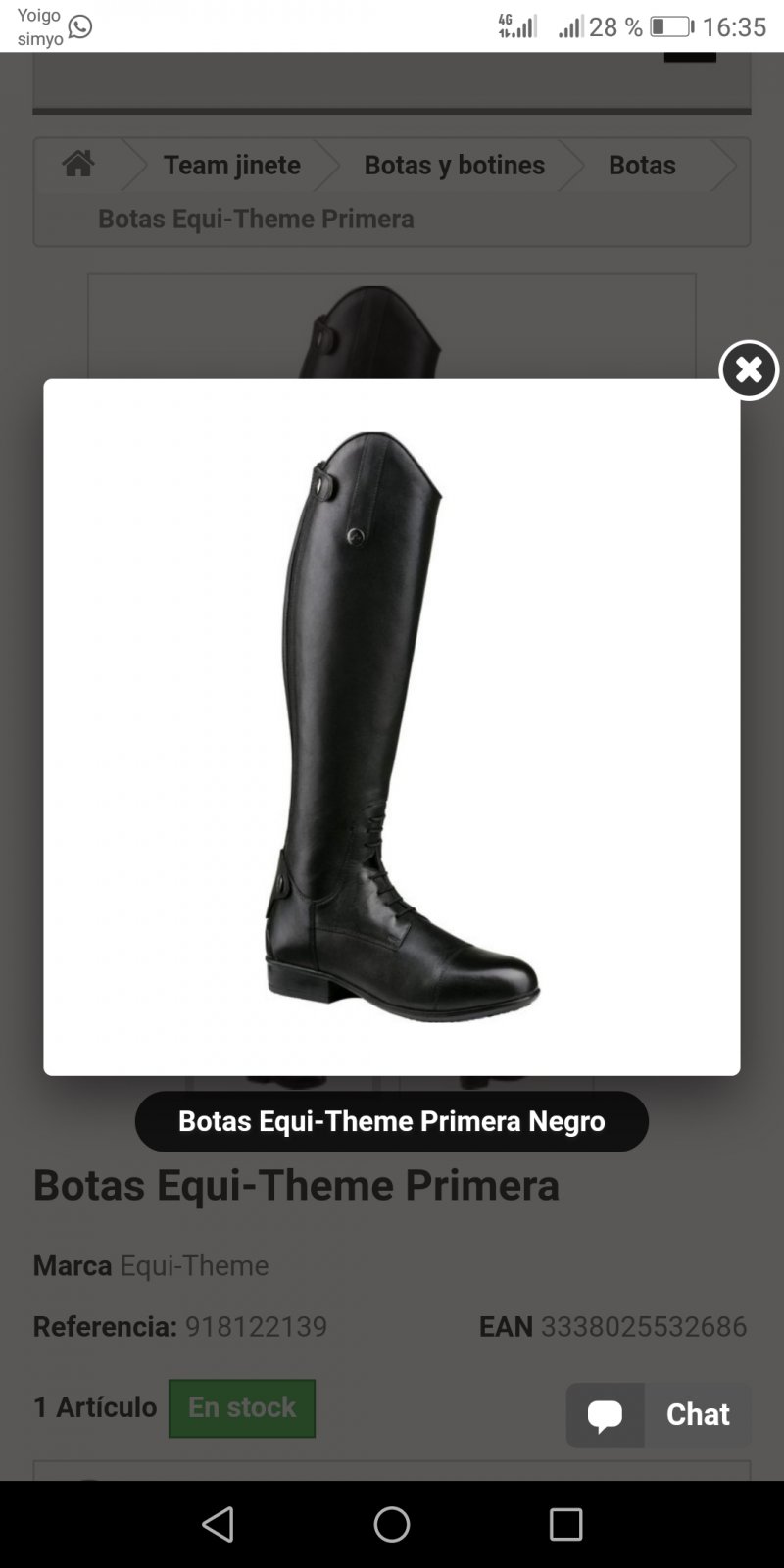Close the enlarged boot image popup
The width and height of the screenshot is (784, 1568).
pos(749,369)
